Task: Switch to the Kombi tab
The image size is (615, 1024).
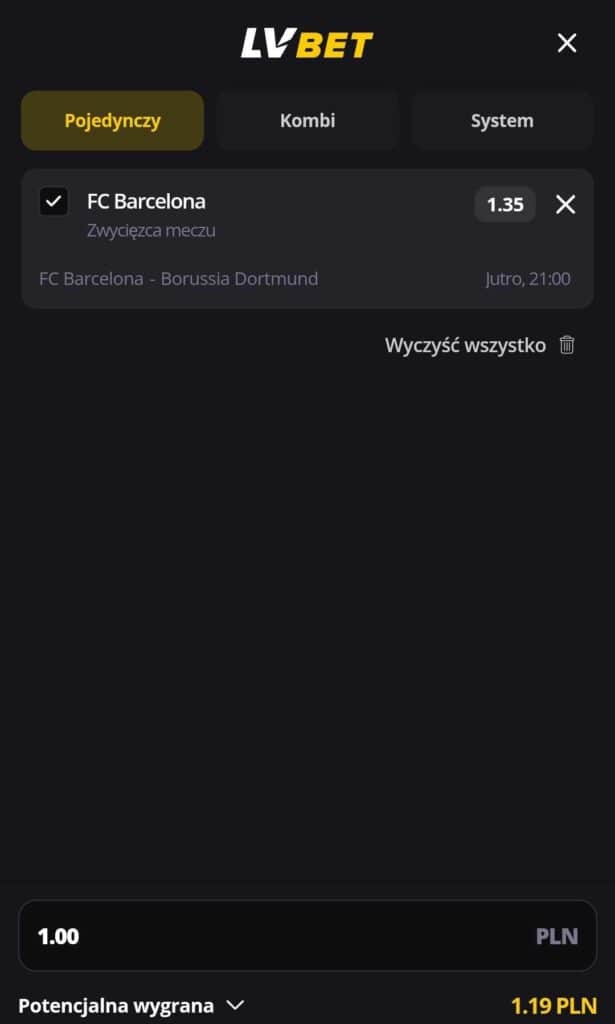Action: (x=308, y=121)
